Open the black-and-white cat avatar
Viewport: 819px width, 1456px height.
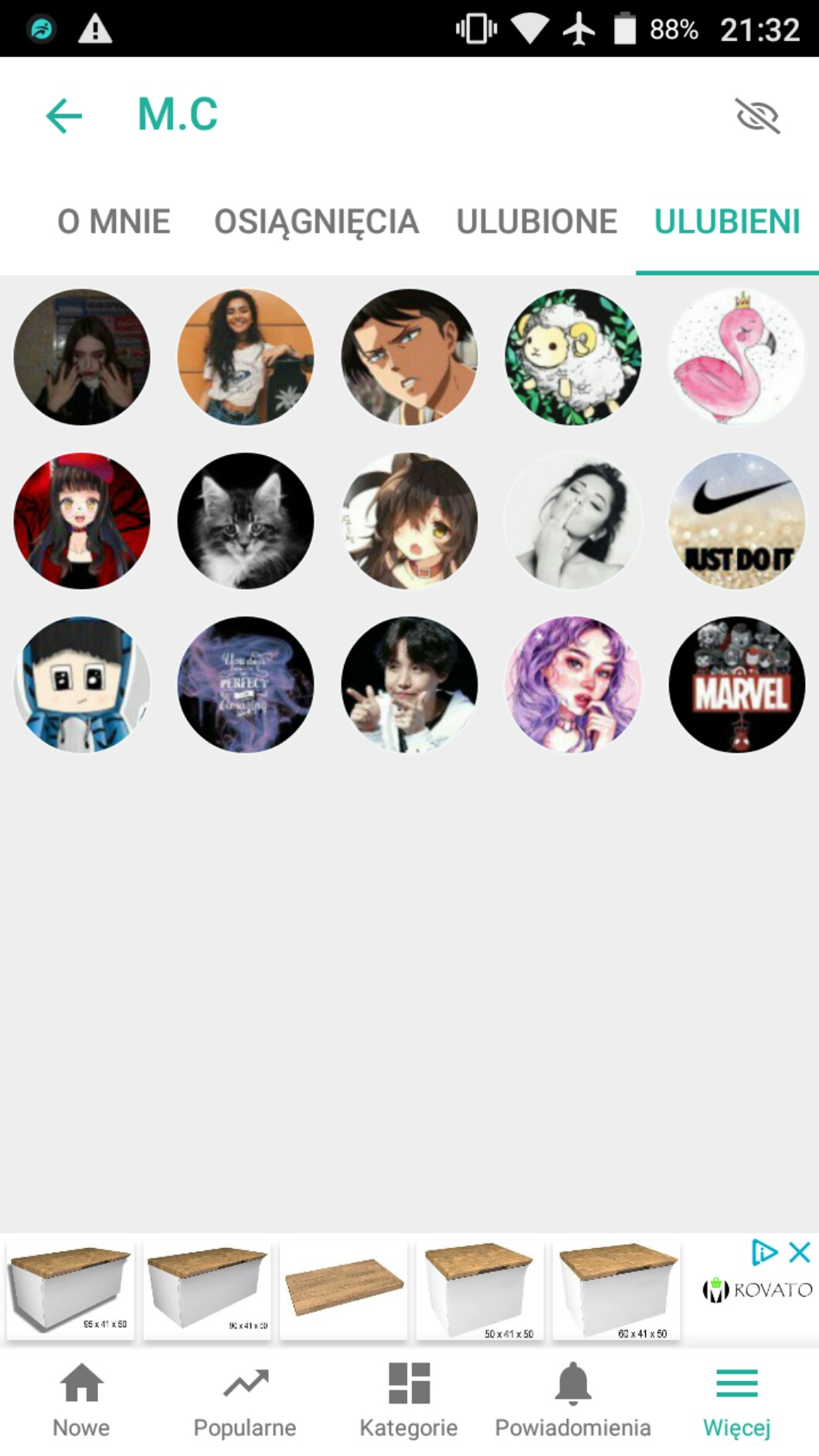[246, 521]
